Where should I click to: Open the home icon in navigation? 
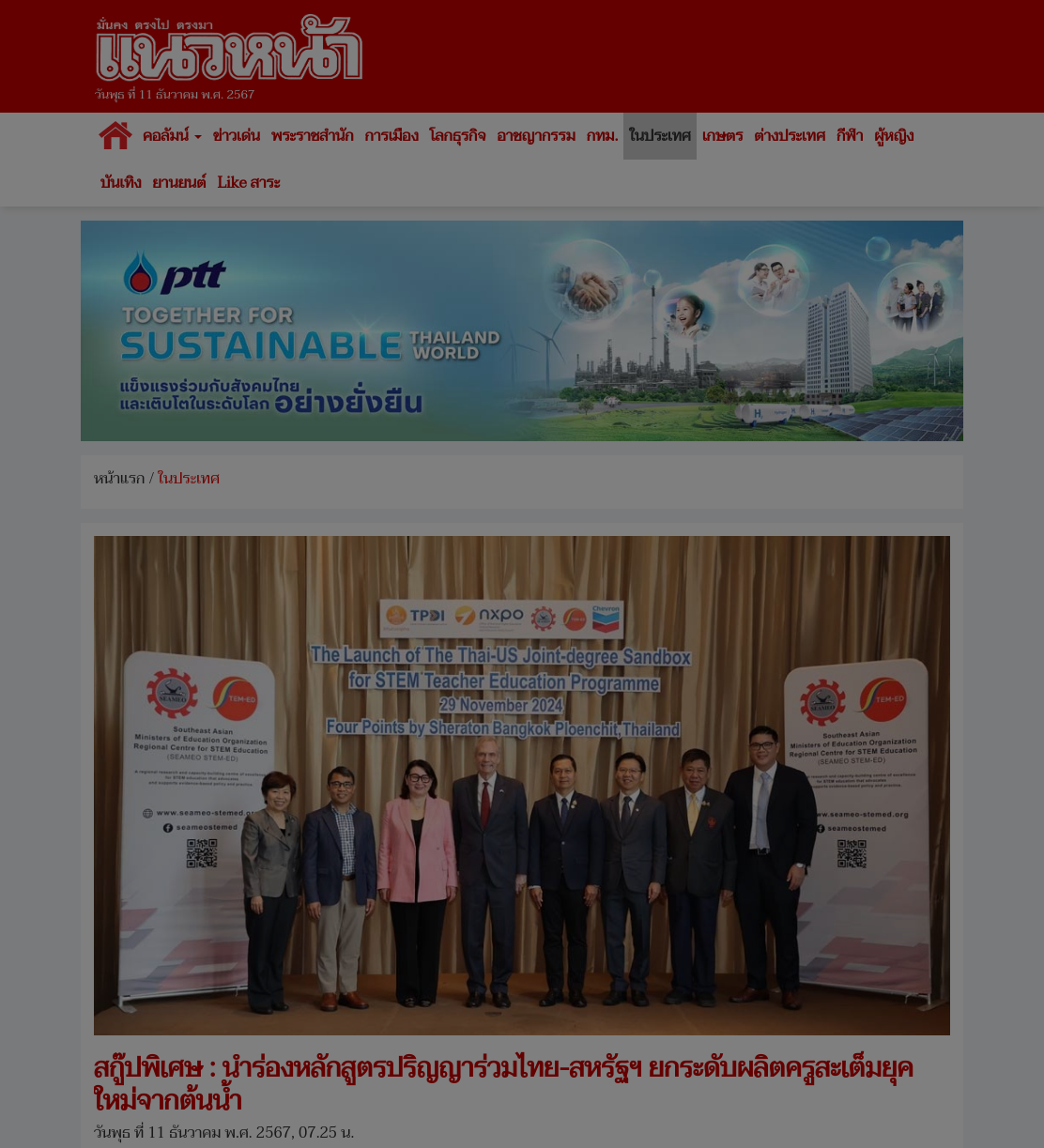pyautogui.click(x=115, y=136)
